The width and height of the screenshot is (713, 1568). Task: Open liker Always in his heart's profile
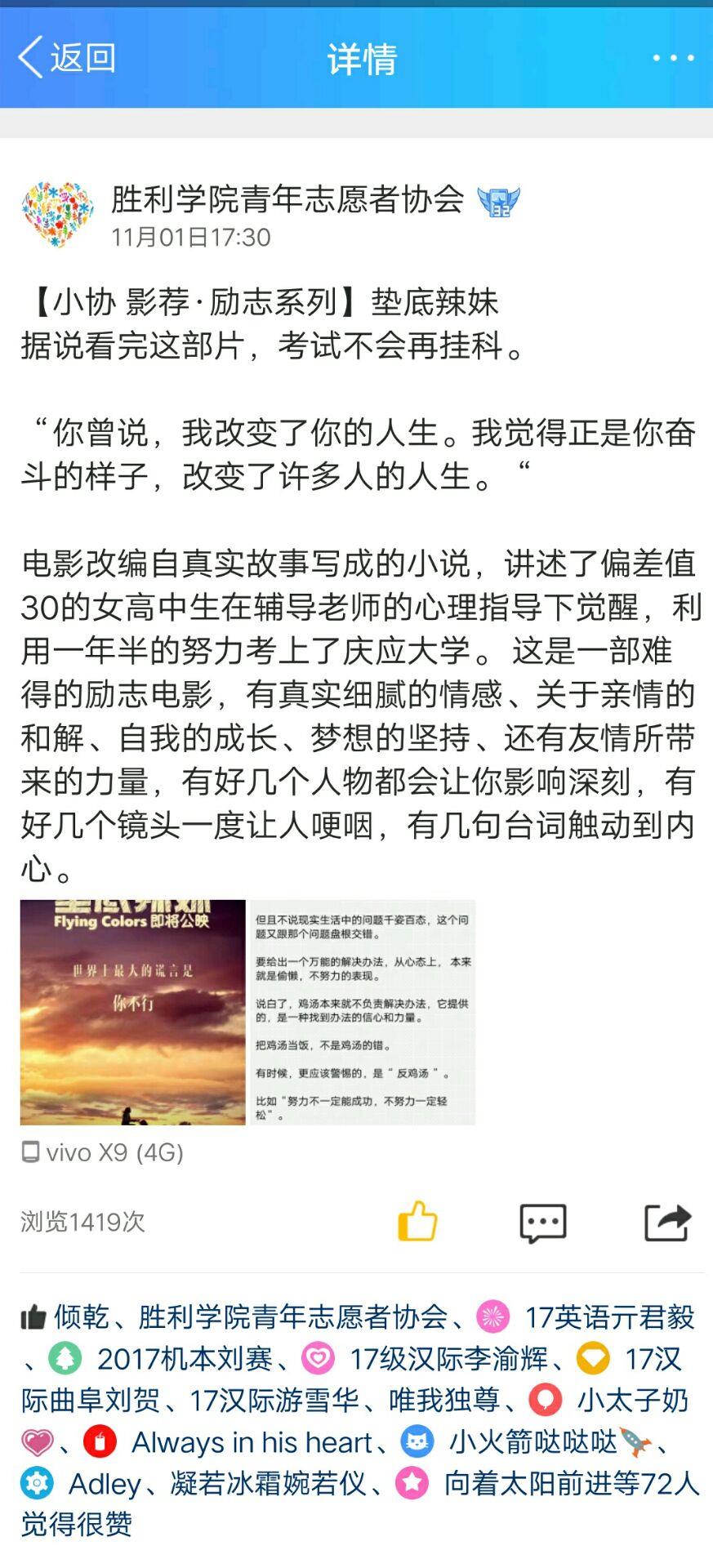click(252, 1442)
